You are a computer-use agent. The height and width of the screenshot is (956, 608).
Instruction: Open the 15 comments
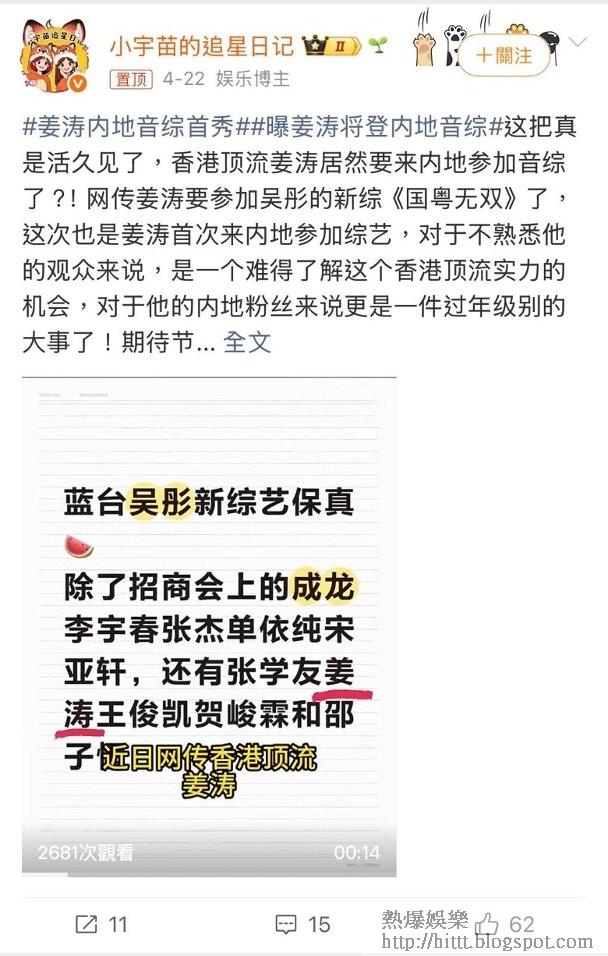click(x=303, y=924)
